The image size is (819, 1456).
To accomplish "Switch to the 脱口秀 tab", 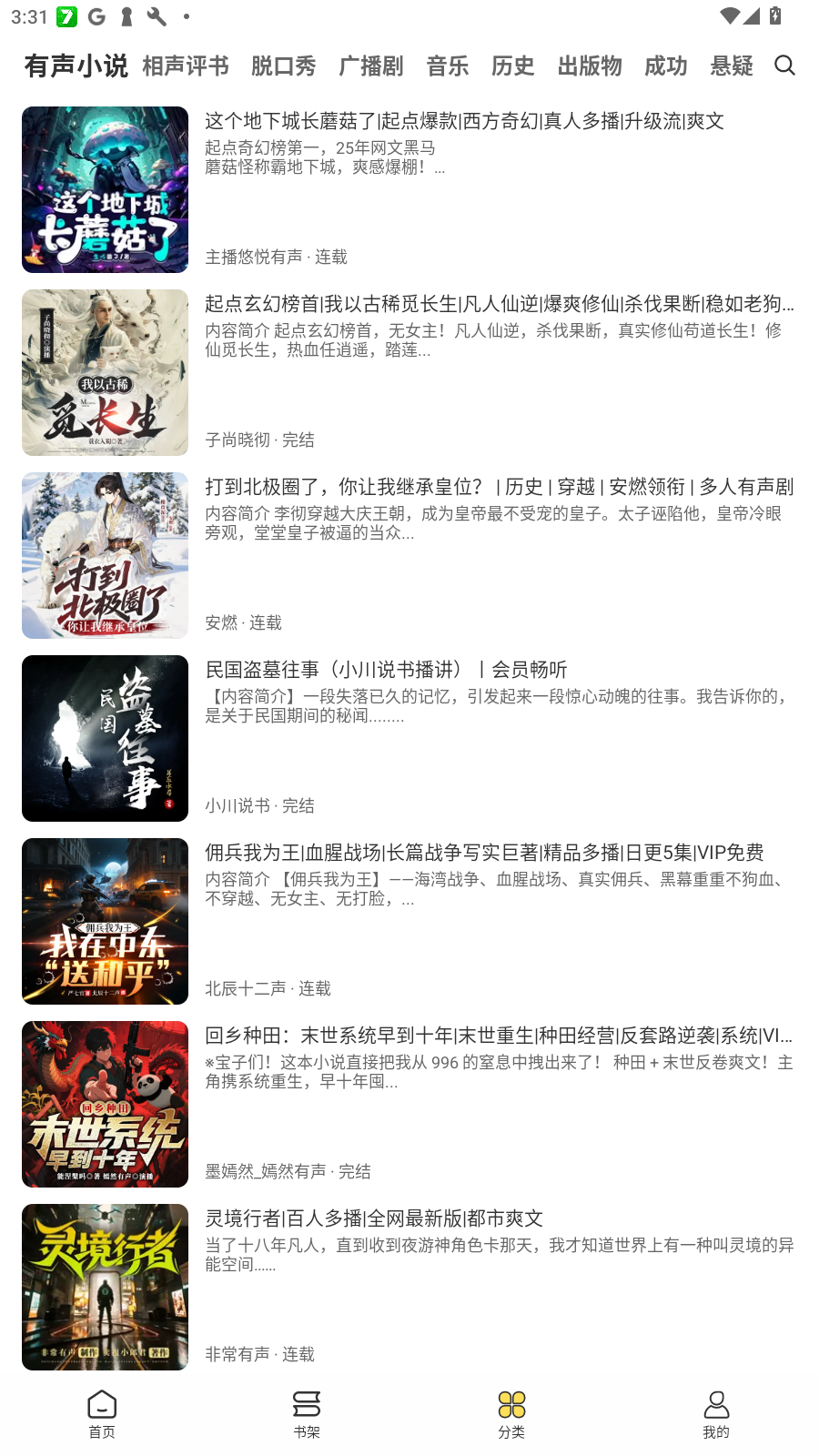I will (282, 66).
